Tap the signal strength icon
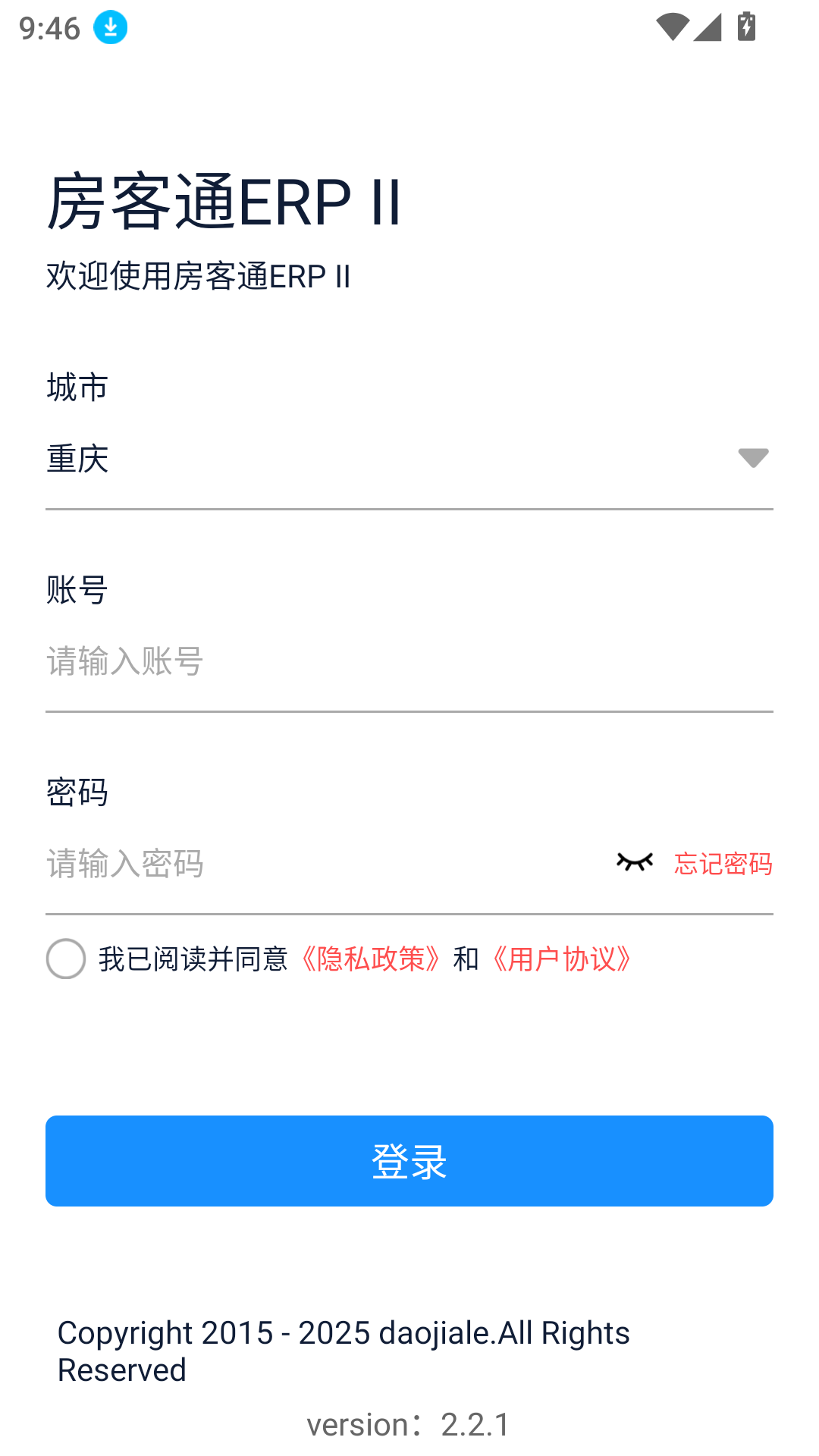Viewport: 819px width, 1456px height. point(708,27)
